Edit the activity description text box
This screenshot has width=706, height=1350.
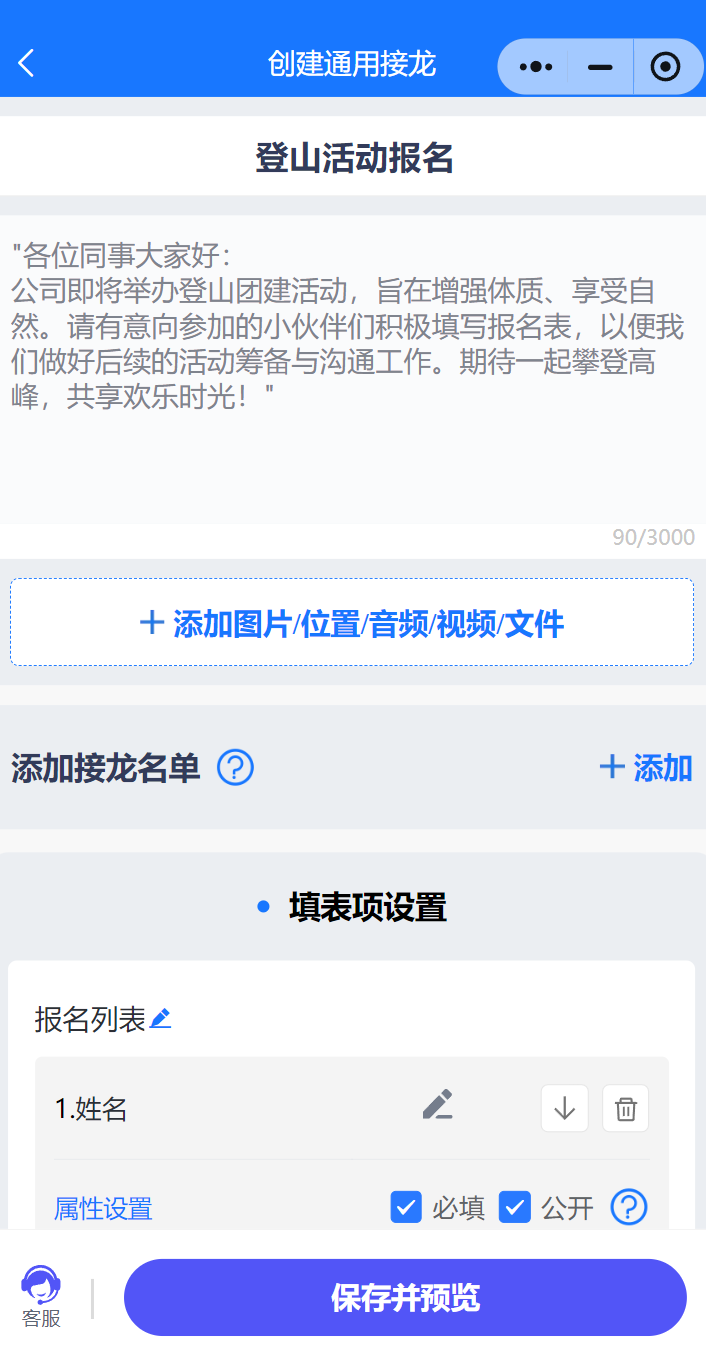(x=352, y=370)
